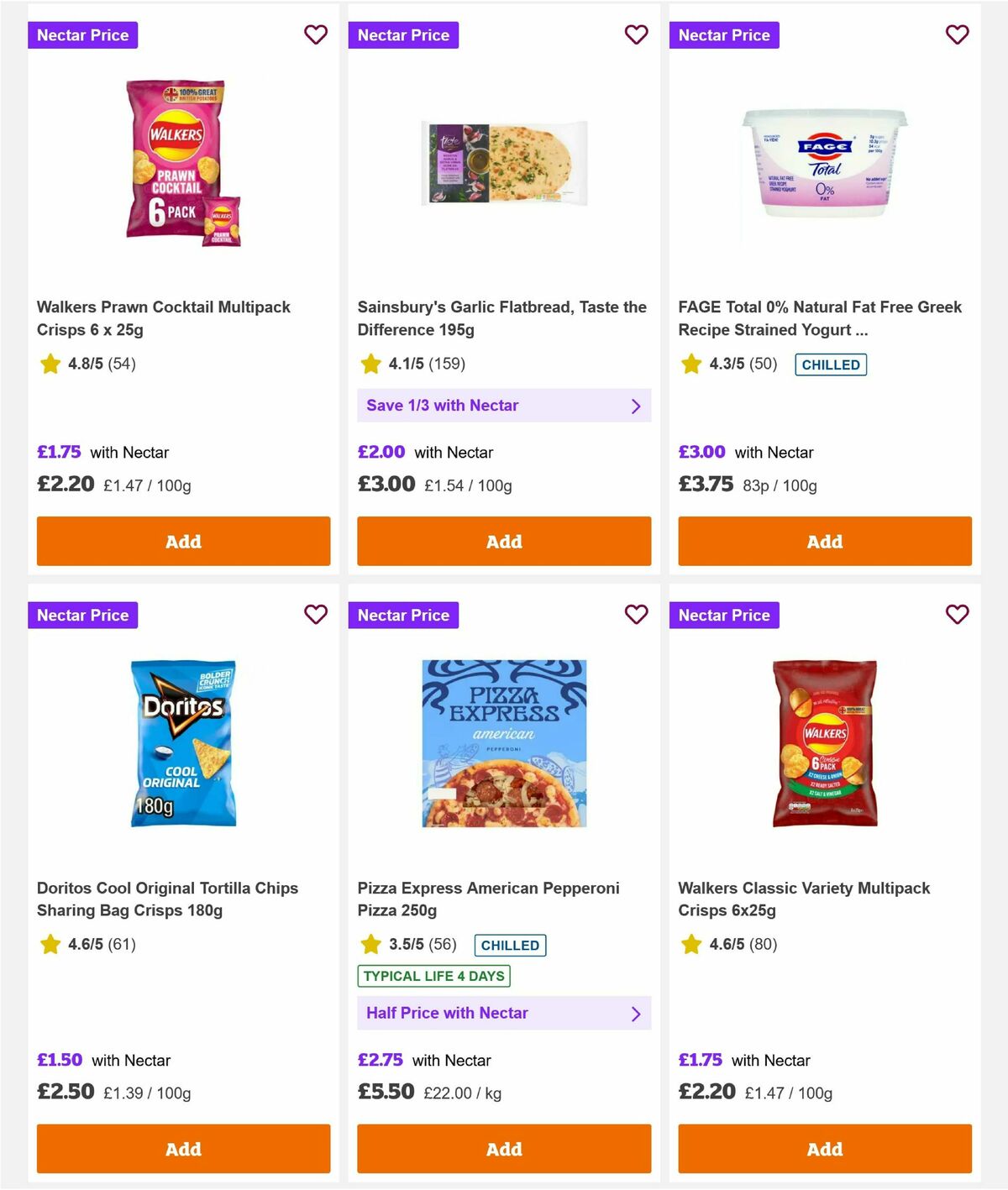Open the FAGE Total yogurt product page

pos(820,318)
